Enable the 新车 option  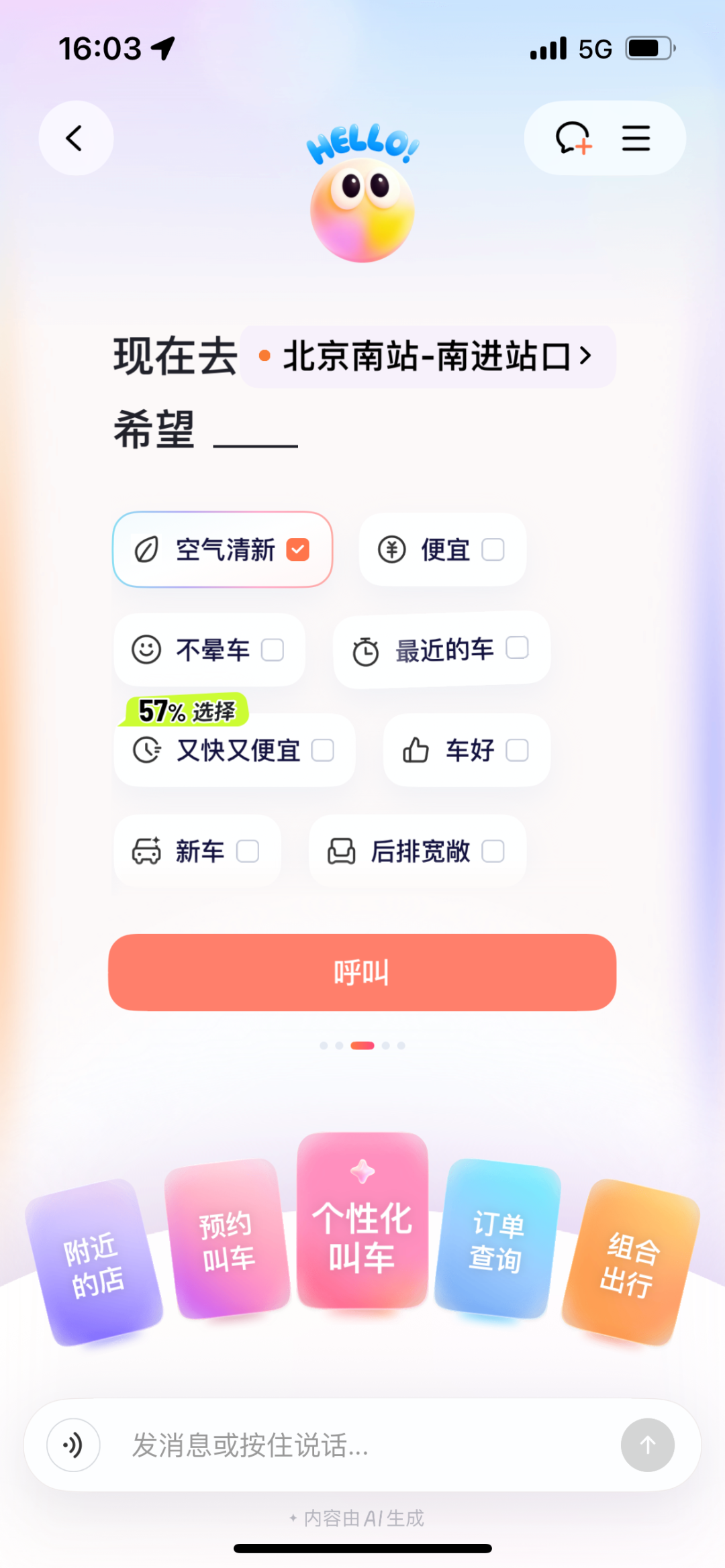(x=248, y=851)
